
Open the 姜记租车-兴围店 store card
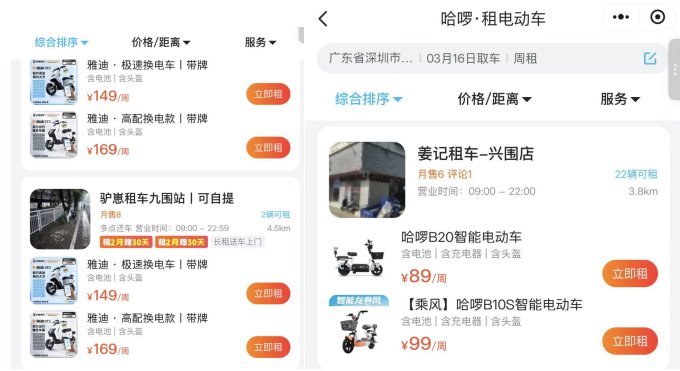[x=493, y=180]
